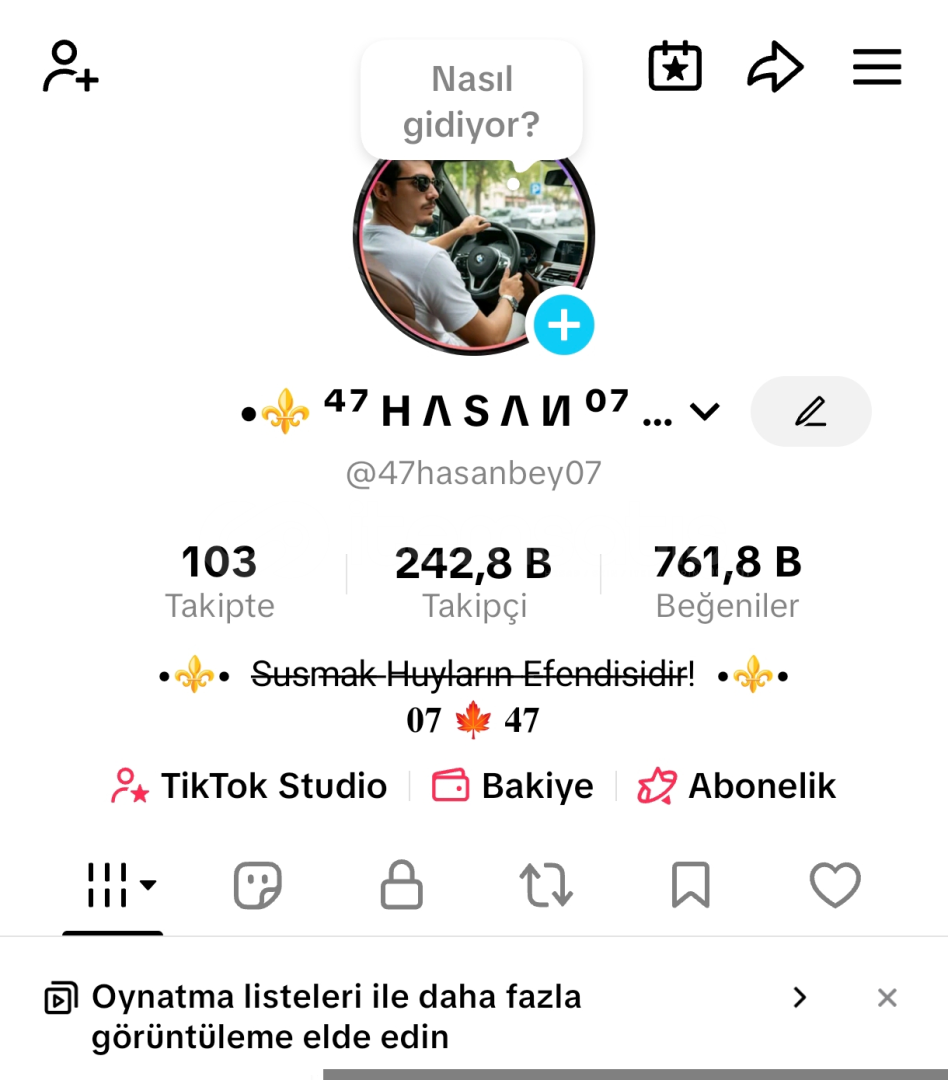Screen dimensions: 948x1080
Task: Open TikTok Studio
Action: [250, 786]
